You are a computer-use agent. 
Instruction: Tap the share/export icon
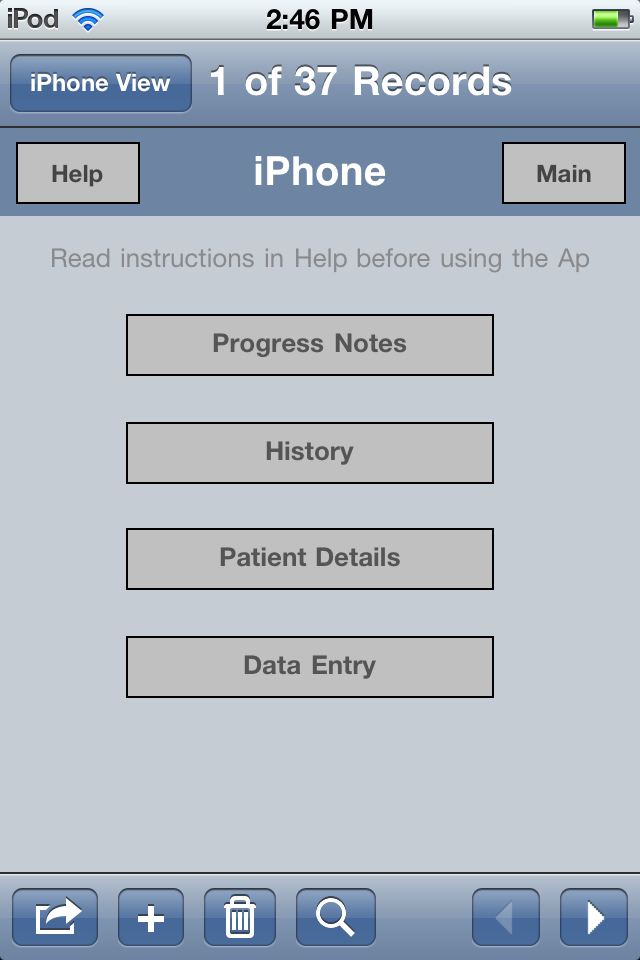[x=55, y=917]
